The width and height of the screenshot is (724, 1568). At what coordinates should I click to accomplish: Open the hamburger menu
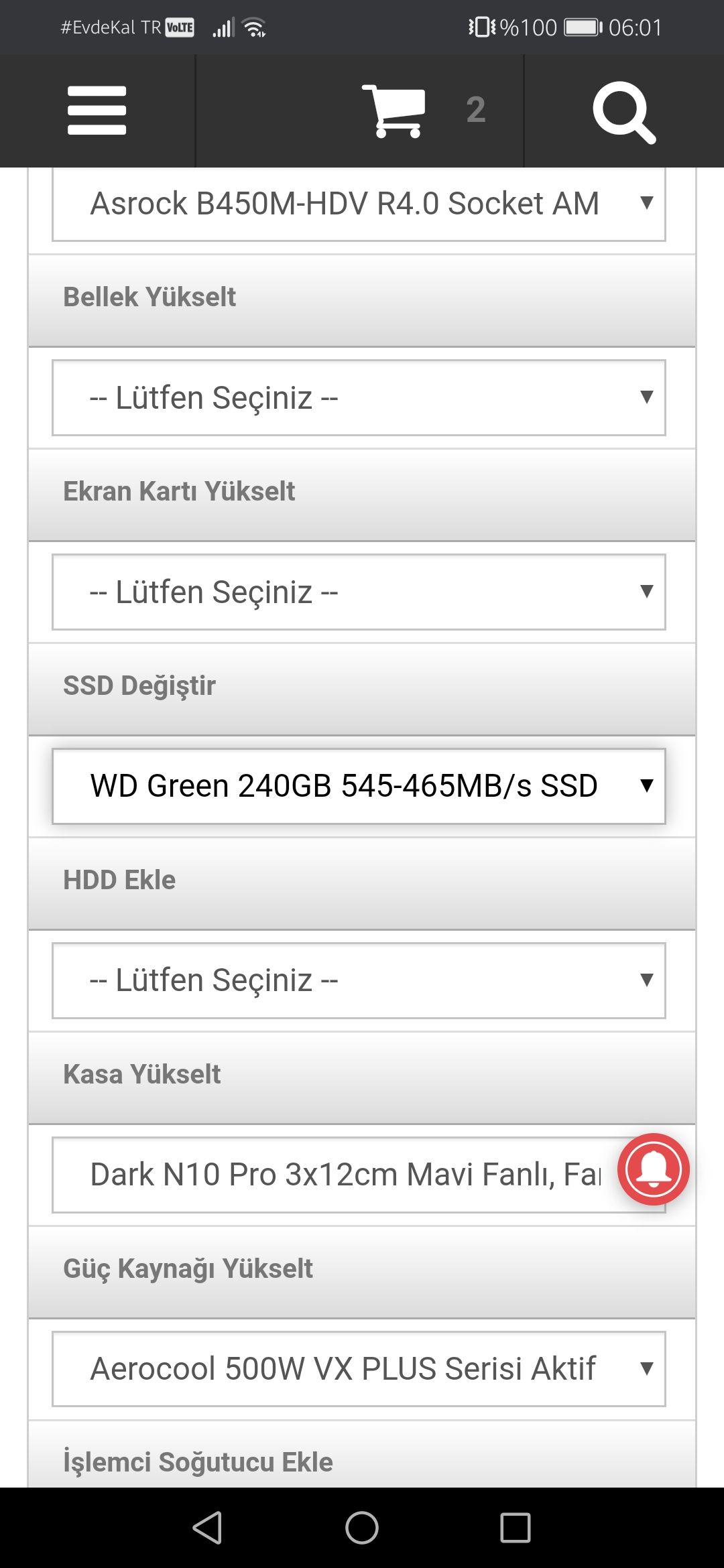click(x=97, y=111)
